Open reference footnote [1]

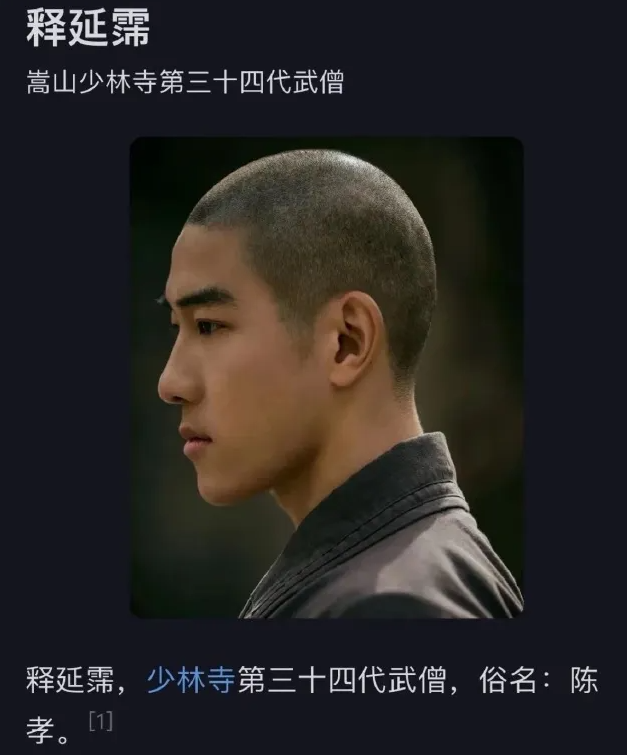click(x=100, y=721)
